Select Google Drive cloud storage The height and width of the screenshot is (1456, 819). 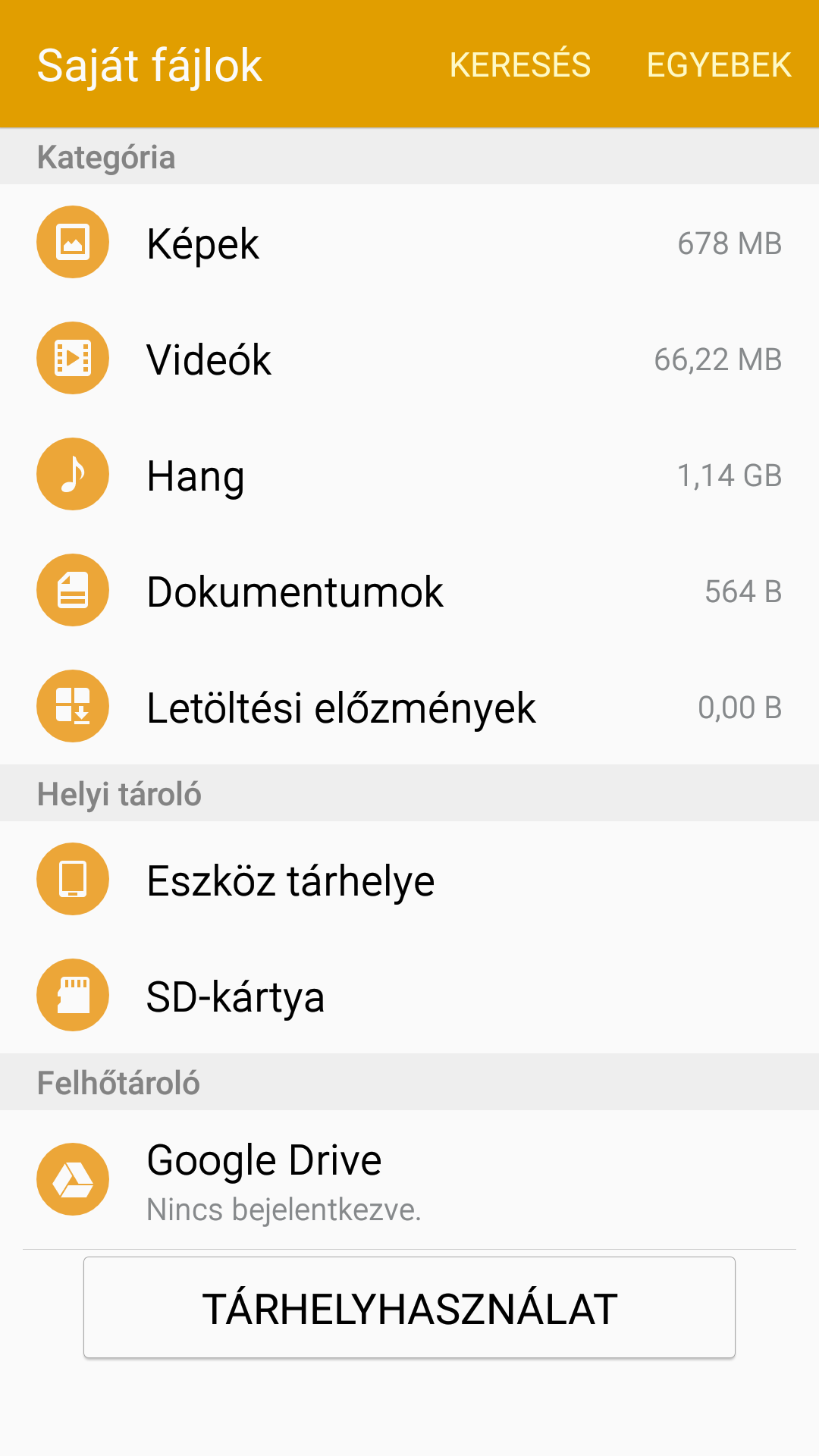[x=409, y=1180]
